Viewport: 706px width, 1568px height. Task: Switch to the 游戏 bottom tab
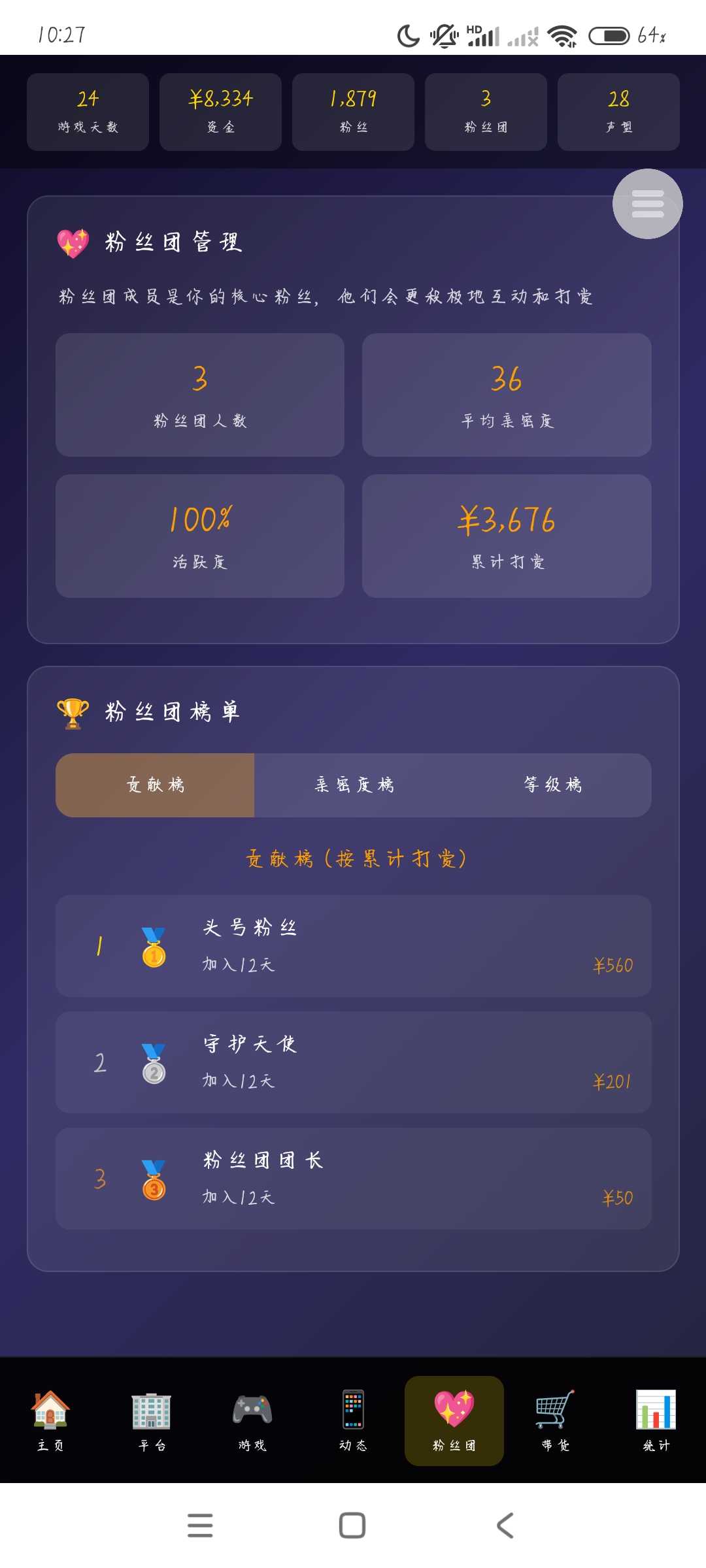pyautogui.click(x=252, y=1420)
